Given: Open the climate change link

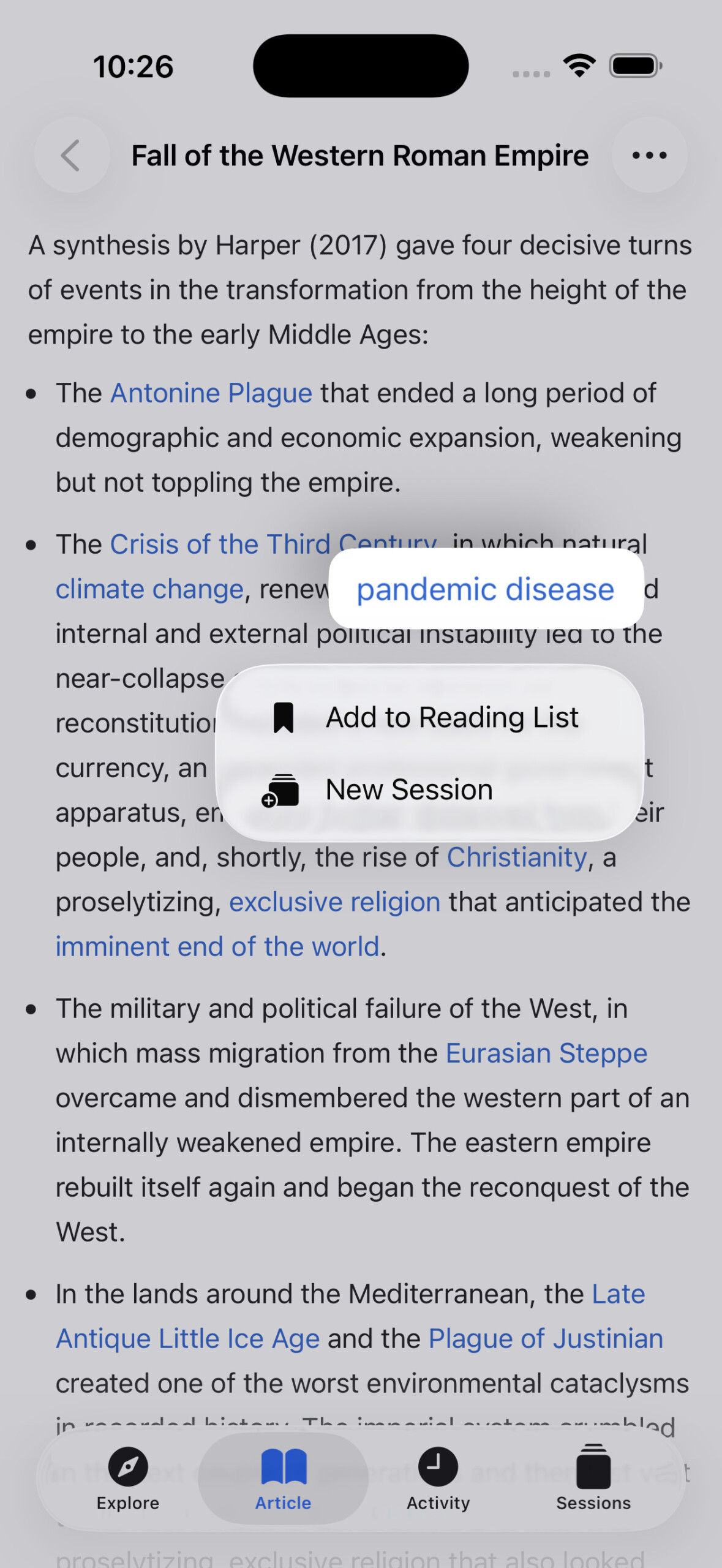Looking at the screenshot, I should pos(149,589).
